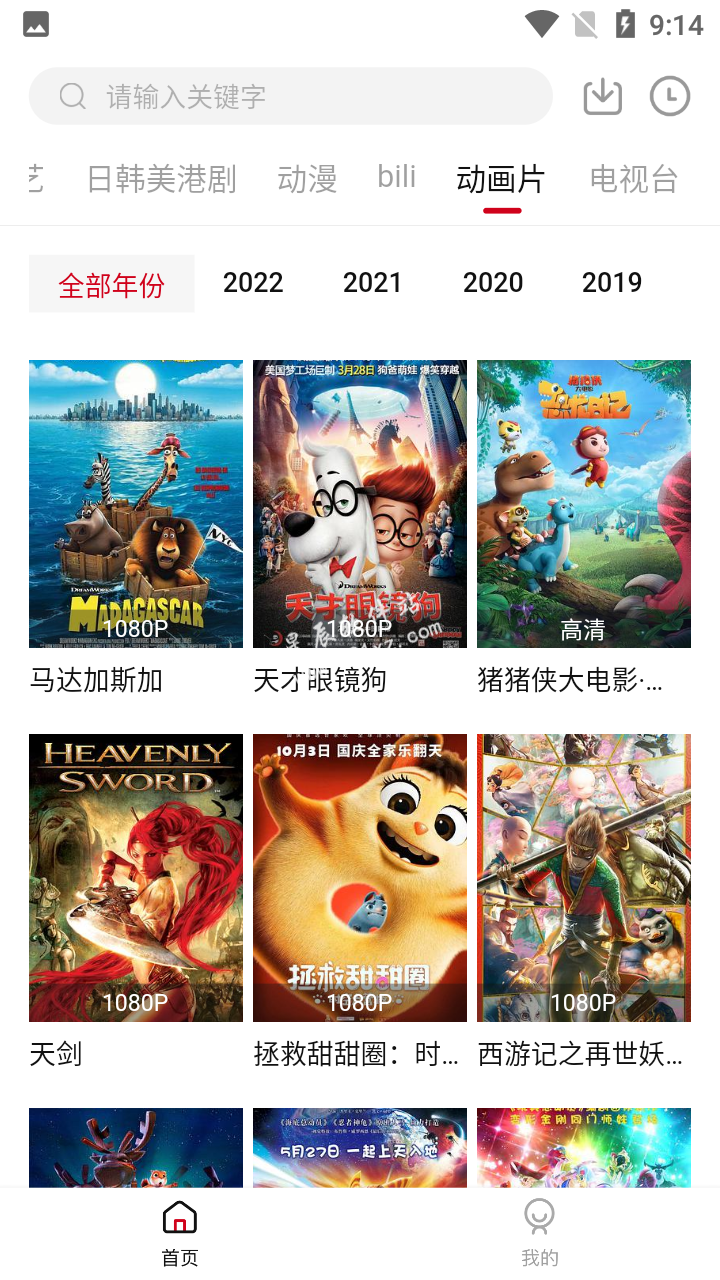Open the watch history clock icon

pyautogui.click(x=670, y=96)
